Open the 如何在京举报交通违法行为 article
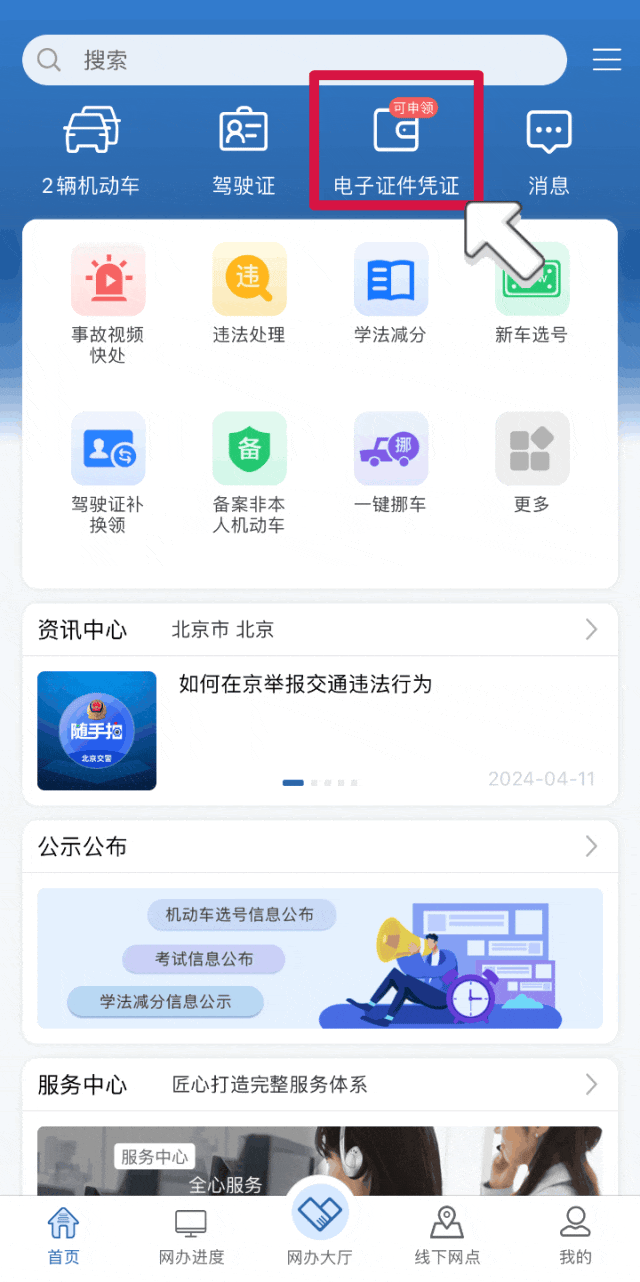 click(305, 684)
